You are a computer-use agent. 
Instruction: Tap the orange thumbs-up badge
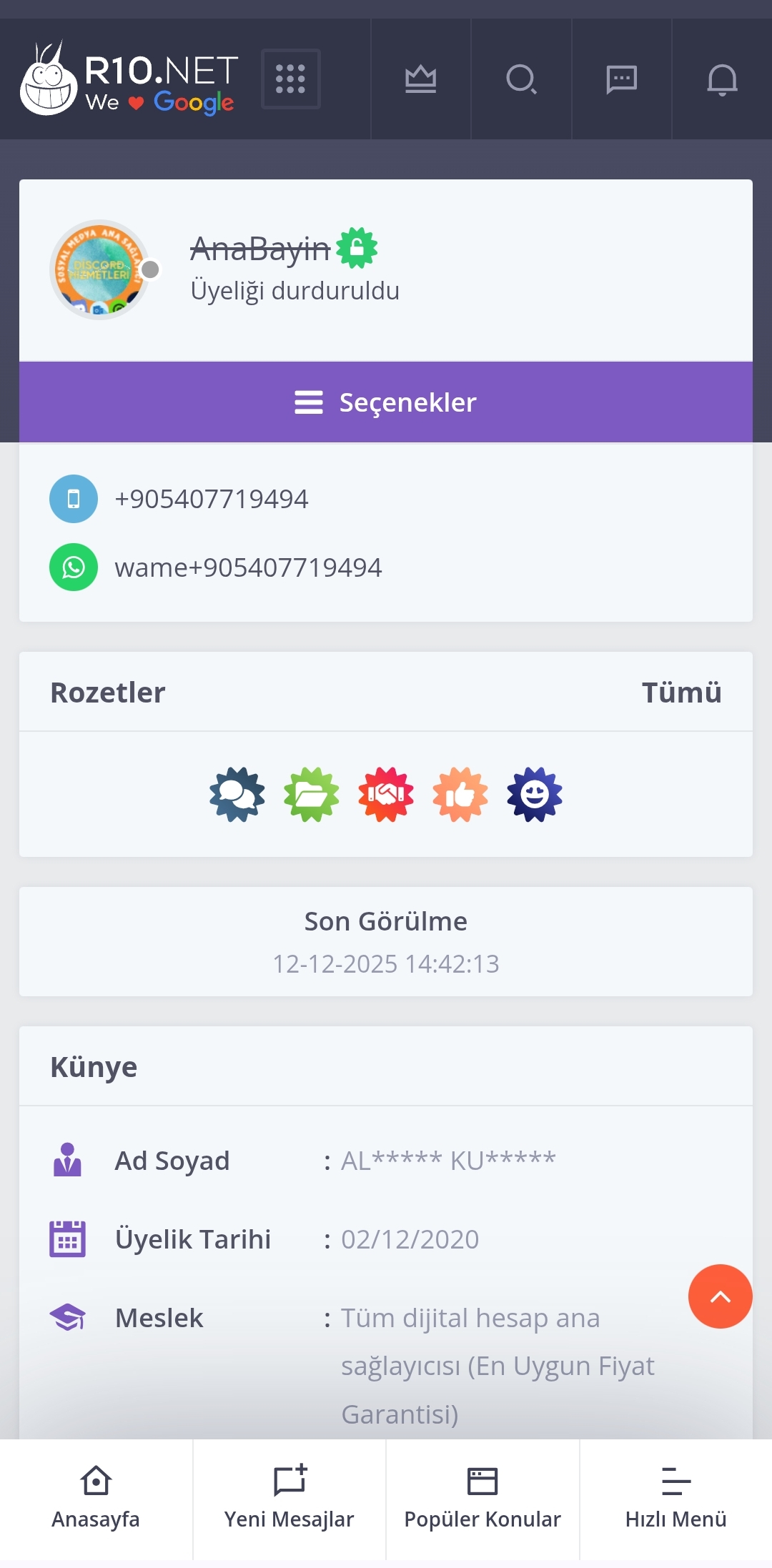click(460, 794)
